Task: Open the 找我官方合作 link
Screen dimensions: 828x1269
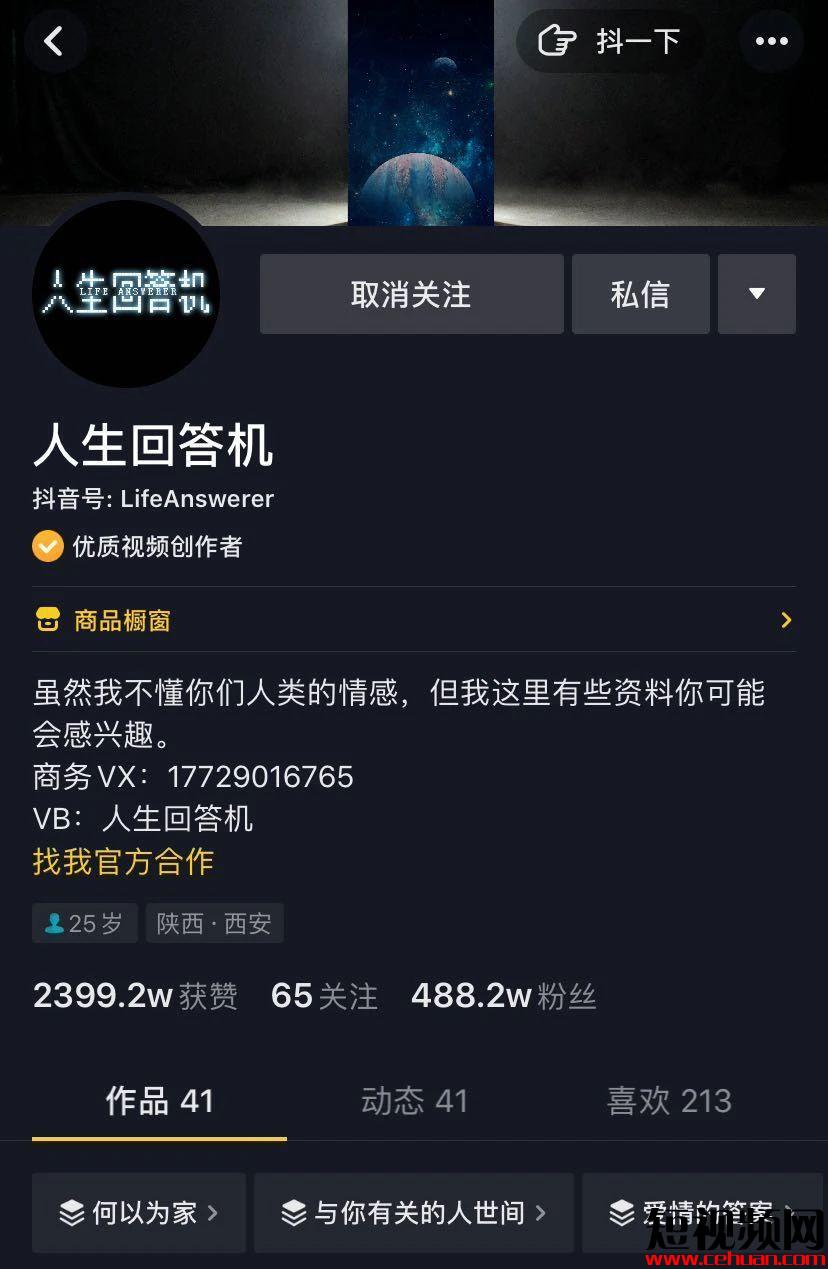Action: tap(123, 861)
